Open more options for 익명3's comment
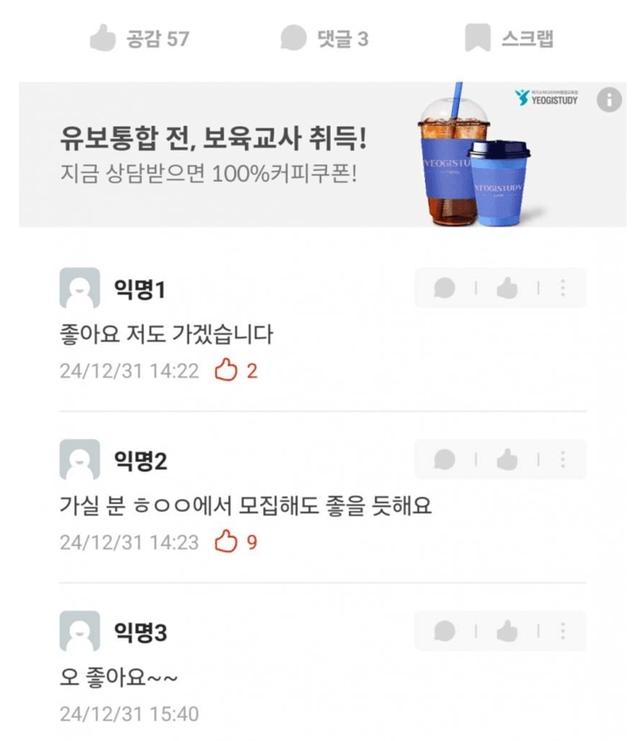Viewport: 640px width, 741px height. pos(563,631)
